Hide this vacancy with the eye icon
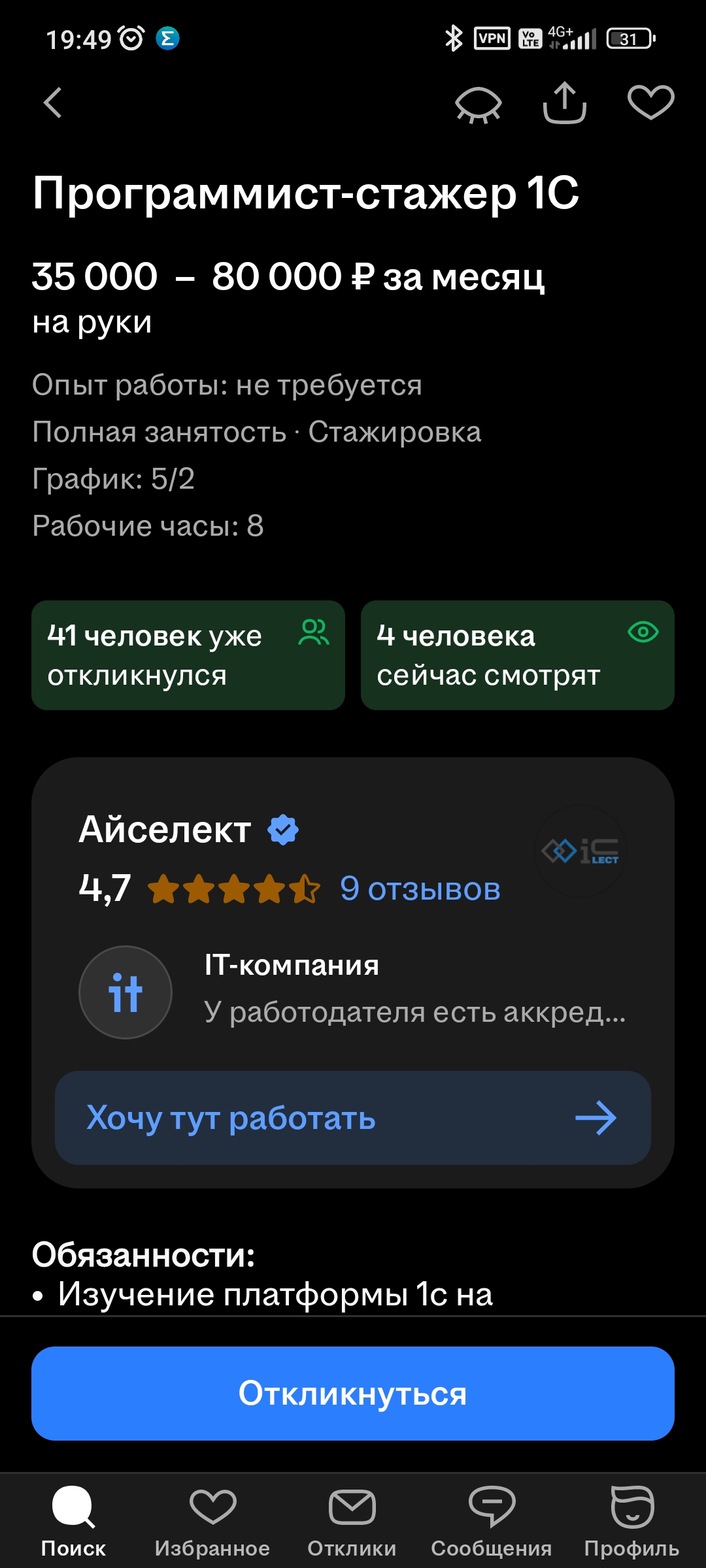The height and width of the screenshot is (1568, 706). click(478, 104)
